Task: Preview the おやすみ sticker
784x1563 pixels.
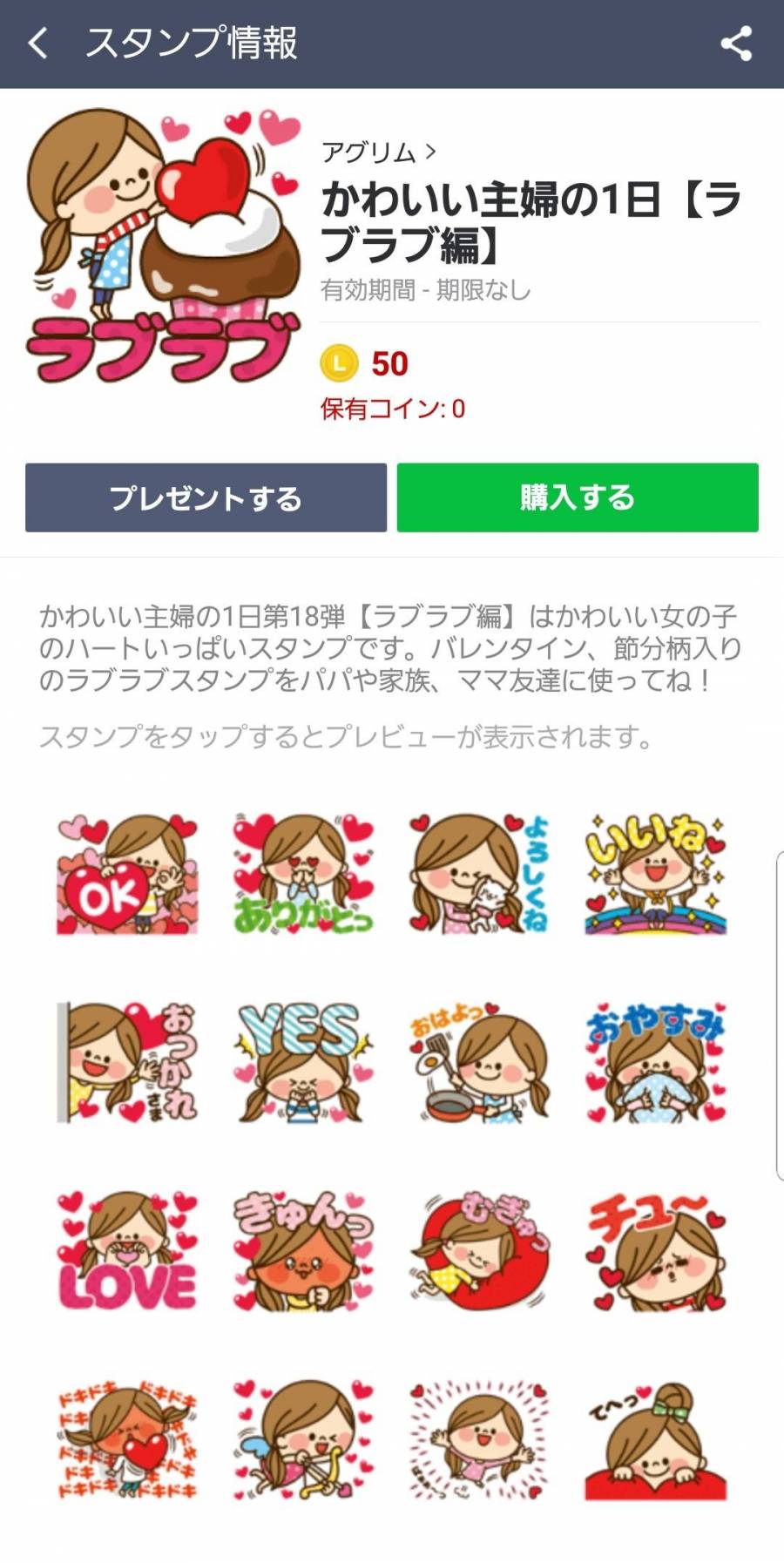Action: click(655, 1062)
